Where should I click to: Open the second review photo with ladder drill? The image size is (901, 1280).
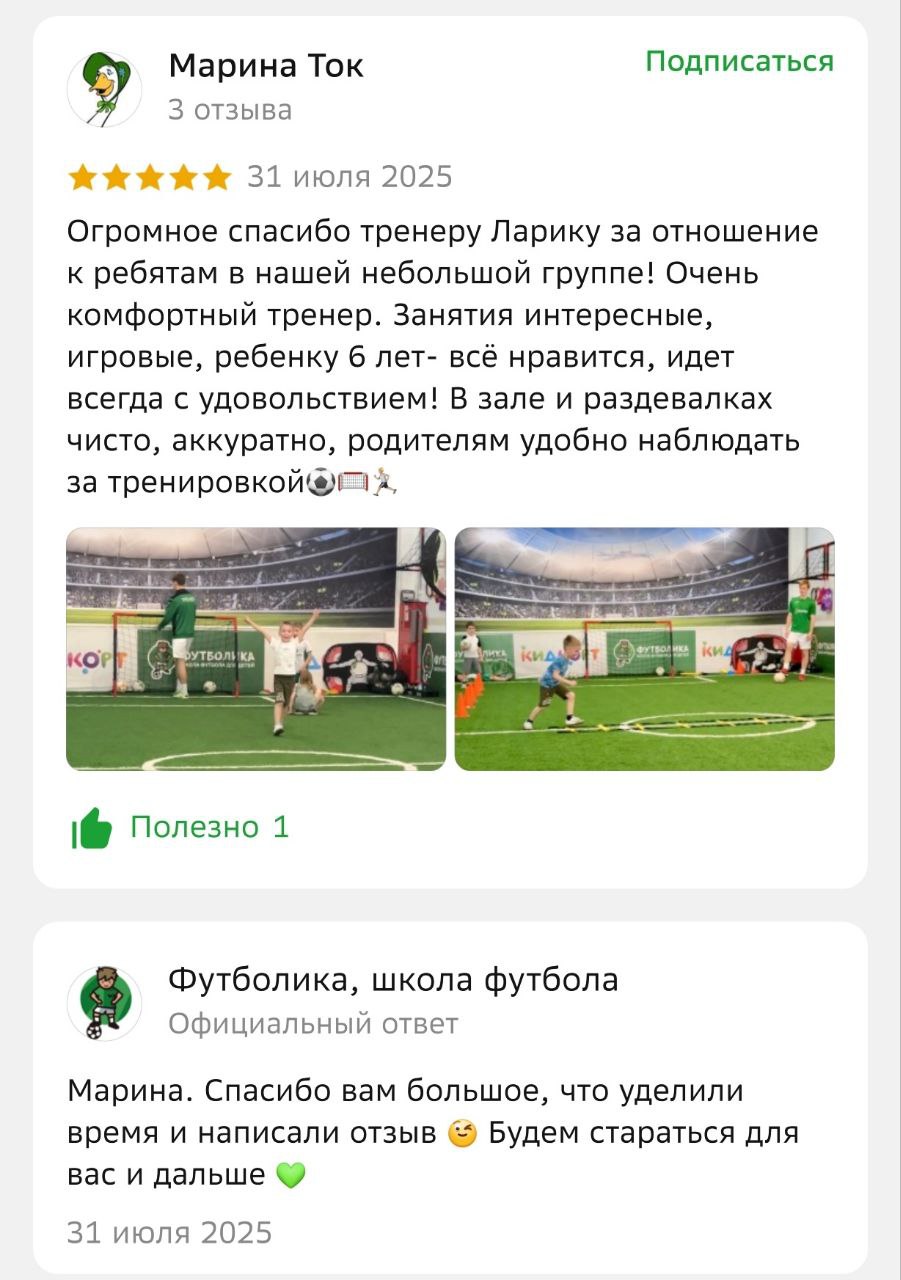click(x=644, y=649)
